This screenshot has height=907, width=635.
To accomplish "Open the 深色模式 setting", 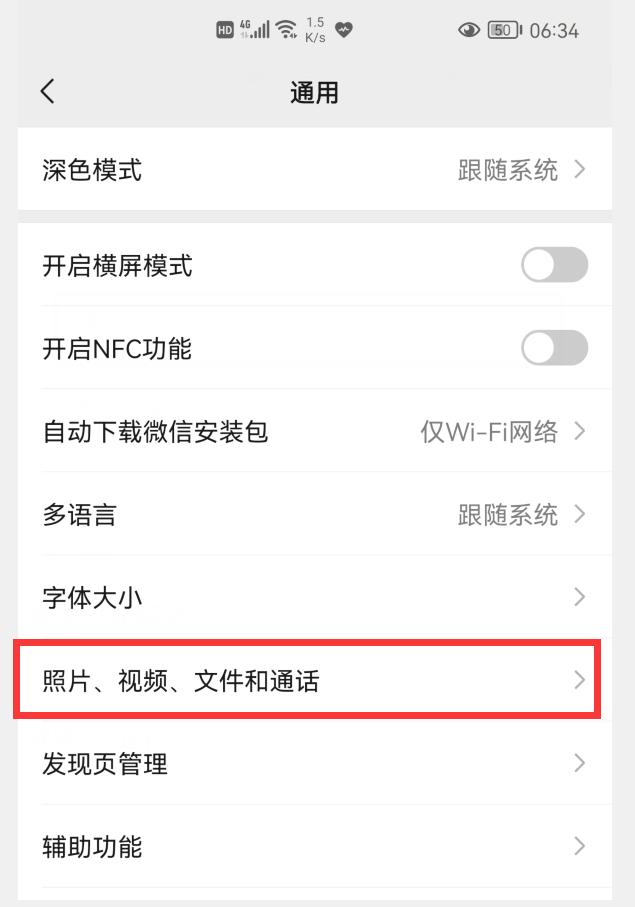I will click(314, 170).
